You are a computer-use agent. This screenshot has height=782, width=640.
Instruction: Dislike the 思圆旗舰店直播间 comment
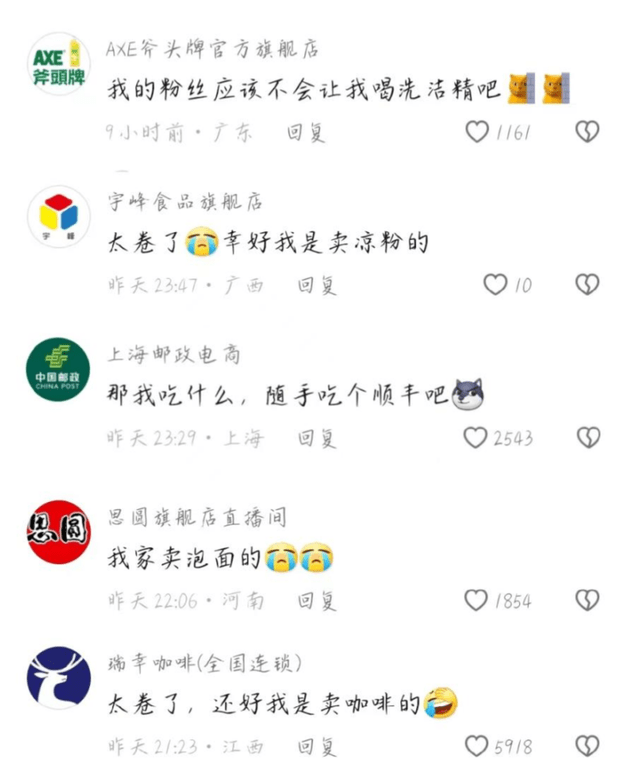coord(587,601)
